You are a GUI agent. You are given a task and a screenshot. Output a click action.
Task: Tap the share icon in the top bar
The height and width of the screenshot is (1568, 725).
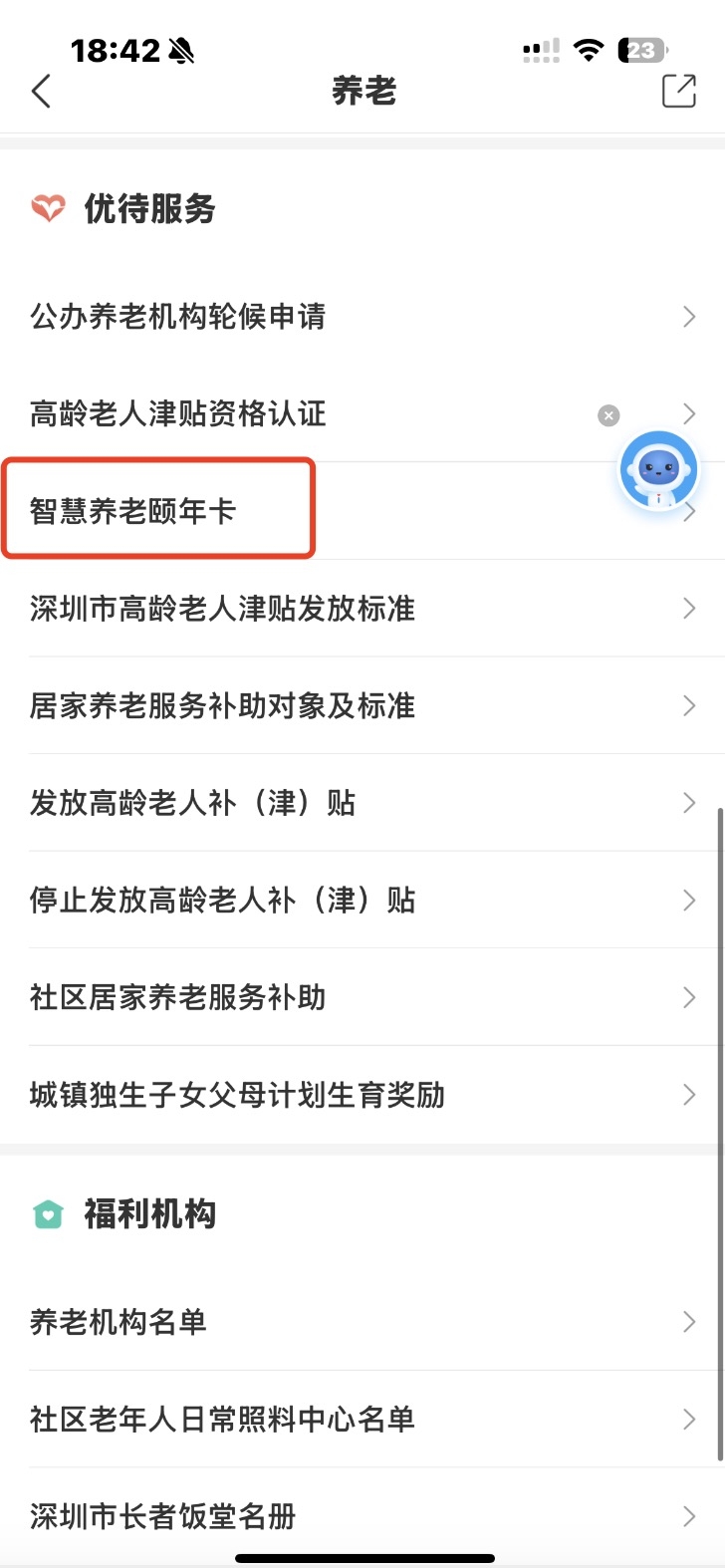coord(679,91)
